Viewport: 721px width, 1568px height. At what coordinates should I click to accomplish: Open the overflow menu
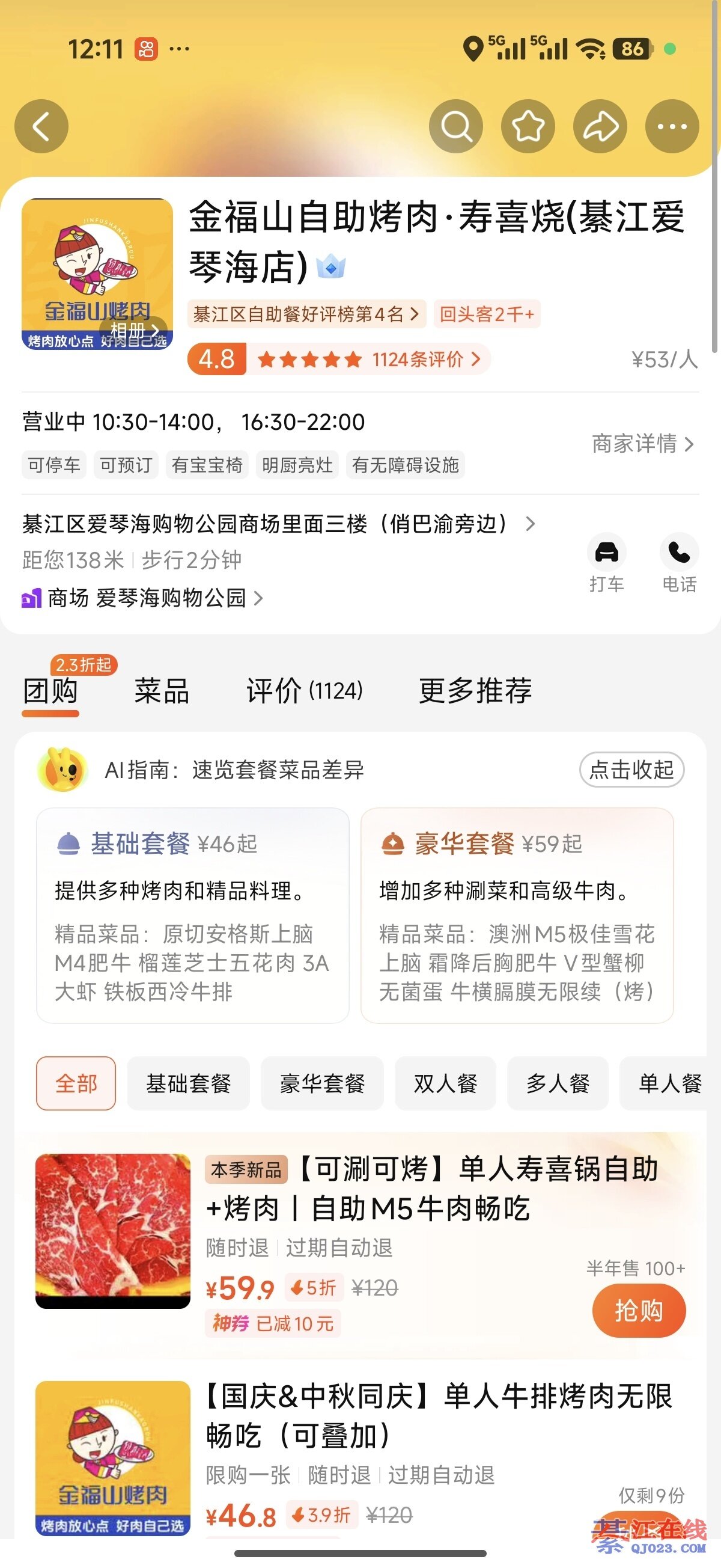click(x=672, y=127)
